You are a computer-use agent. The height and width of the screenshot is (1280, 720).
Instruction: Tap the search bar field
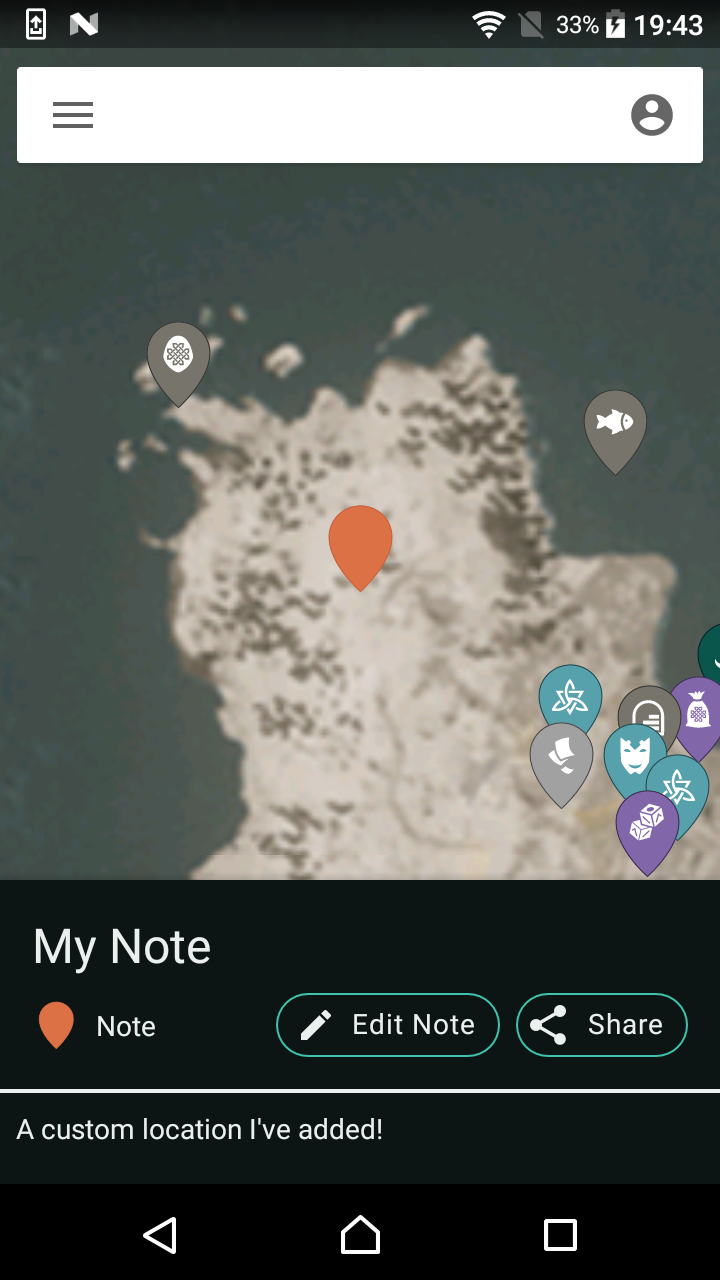coord(360,115)
